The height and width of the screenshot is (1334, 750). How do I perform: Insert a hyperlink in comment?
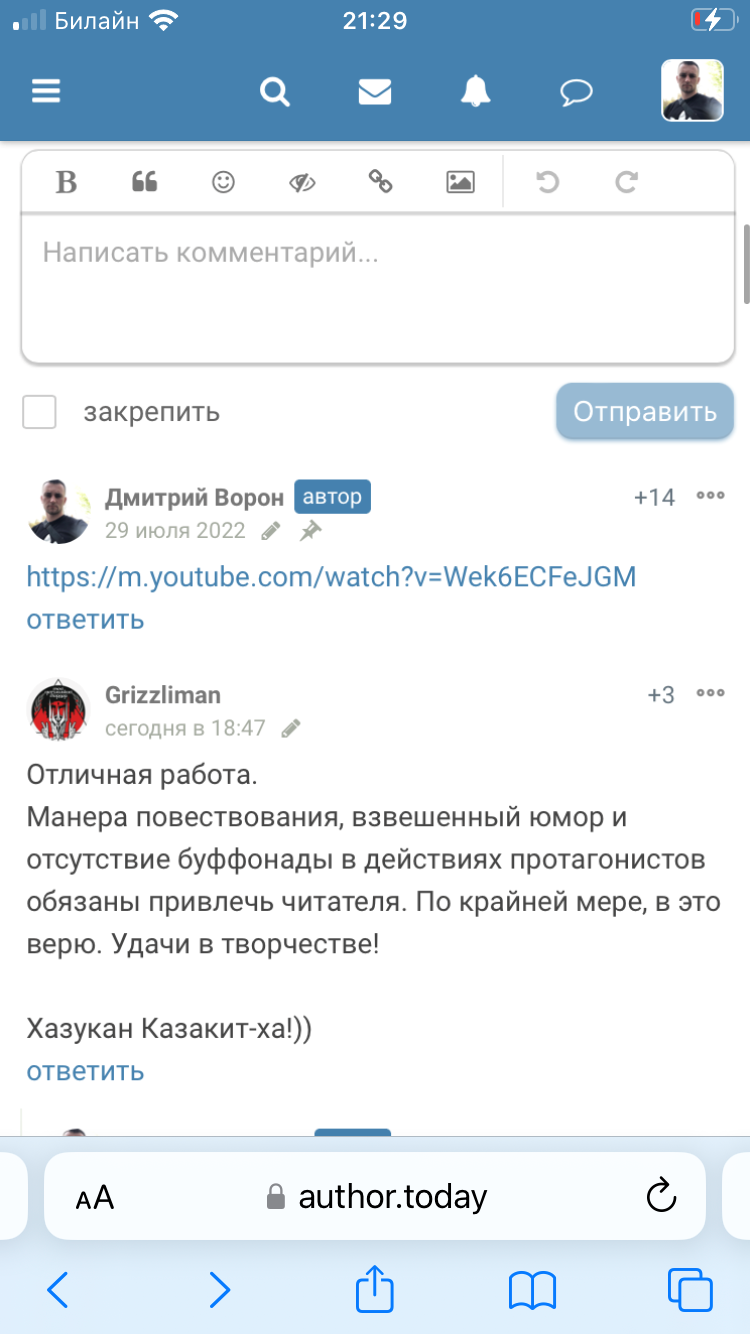pyautogui.click(x=380, y=182)
